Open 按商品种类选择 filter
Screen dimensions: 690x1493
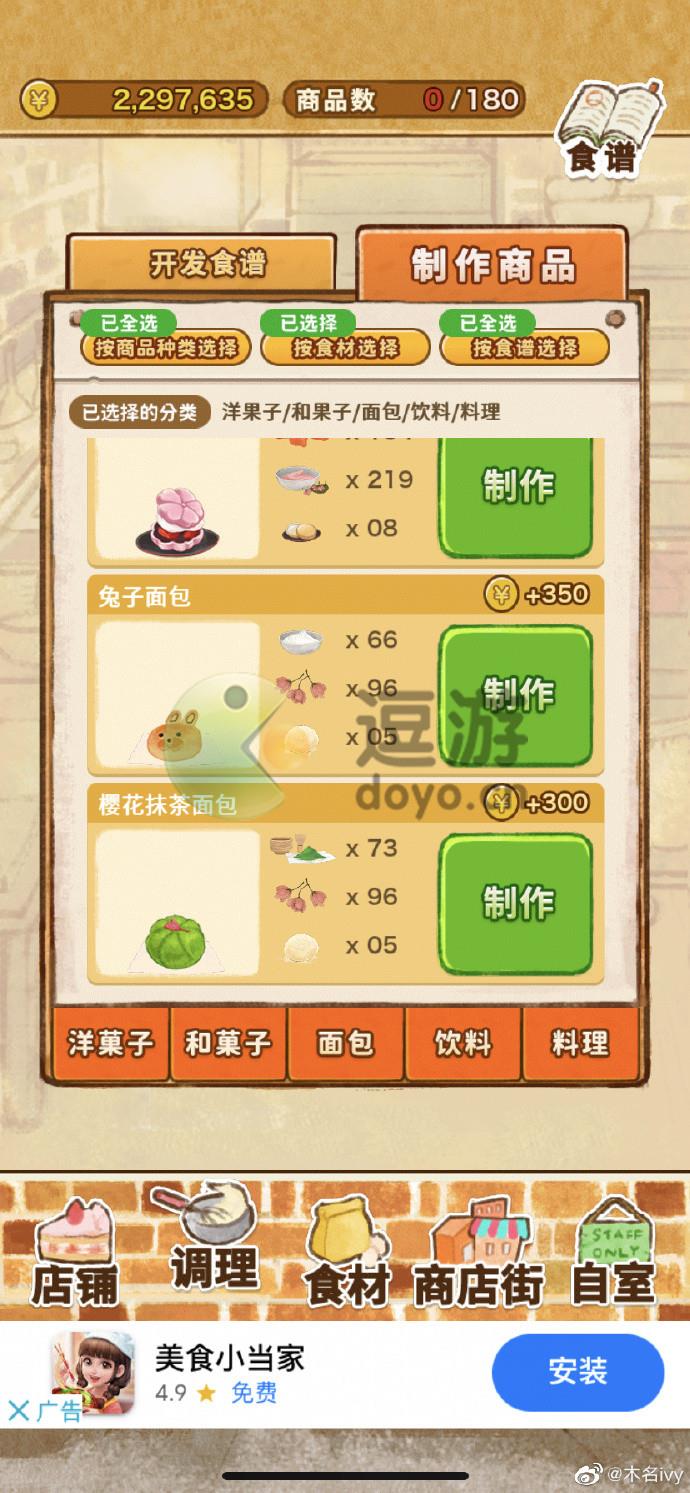(x=166, y=348)
